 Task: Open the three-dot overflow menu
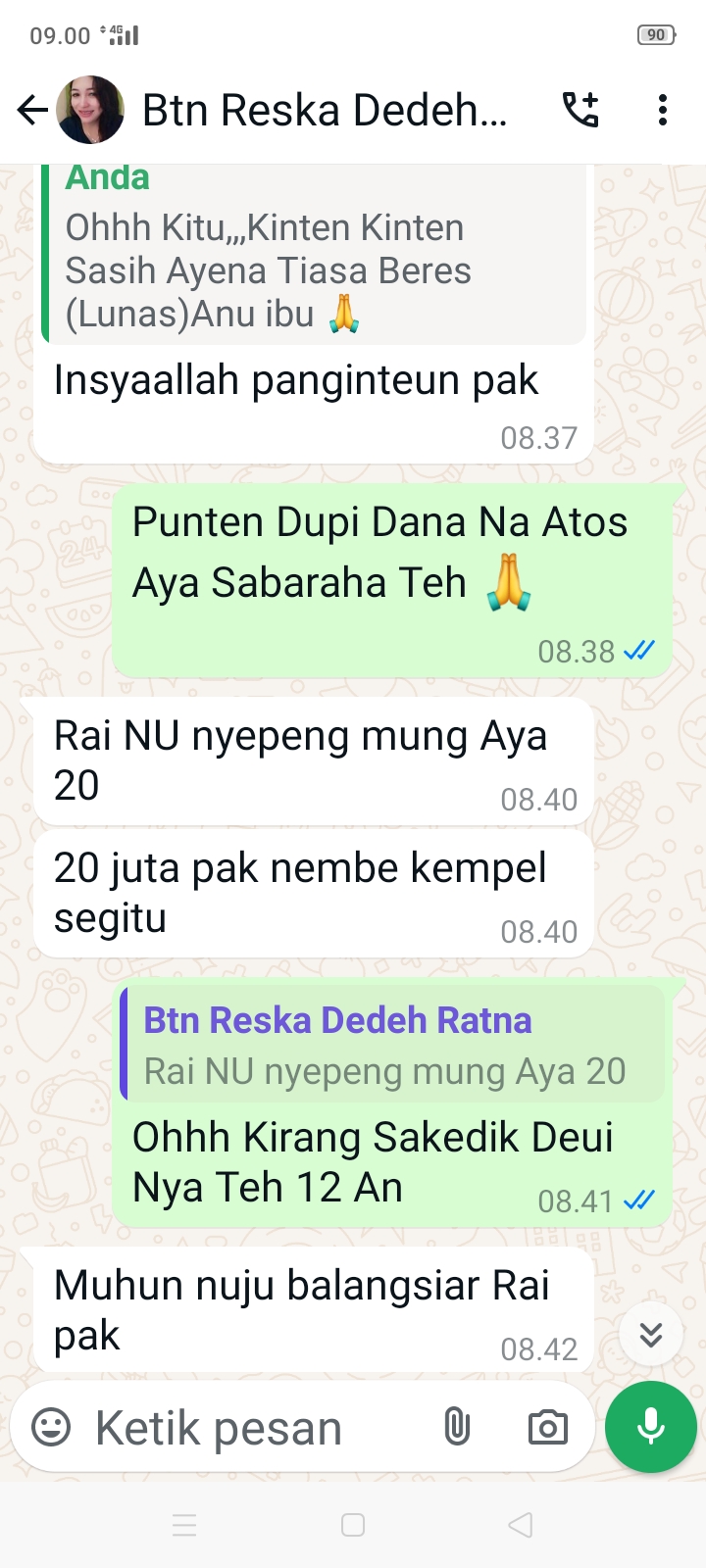coord(663,110)
